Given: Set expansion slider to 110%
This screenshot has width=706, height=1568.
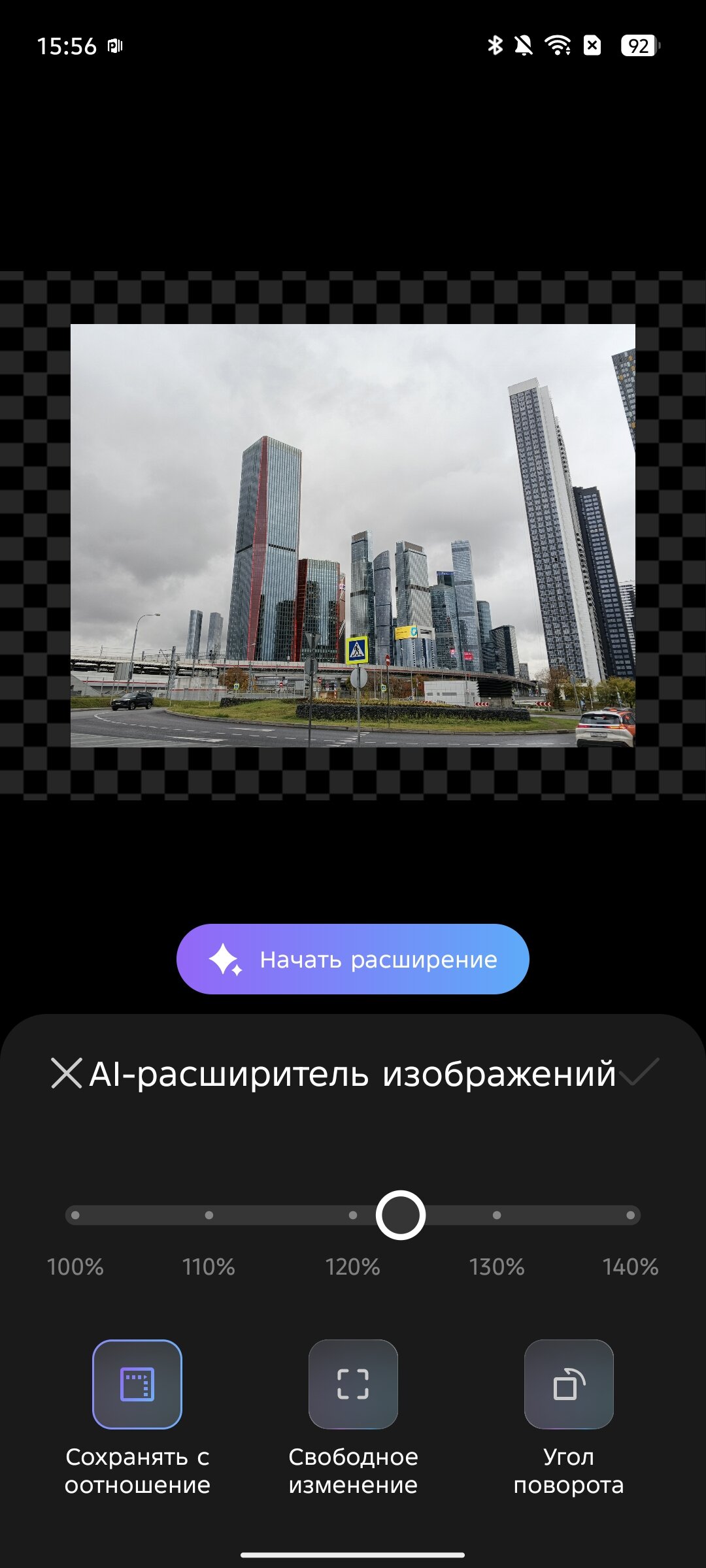Looking at the screenshot, I should (209, 1215).
